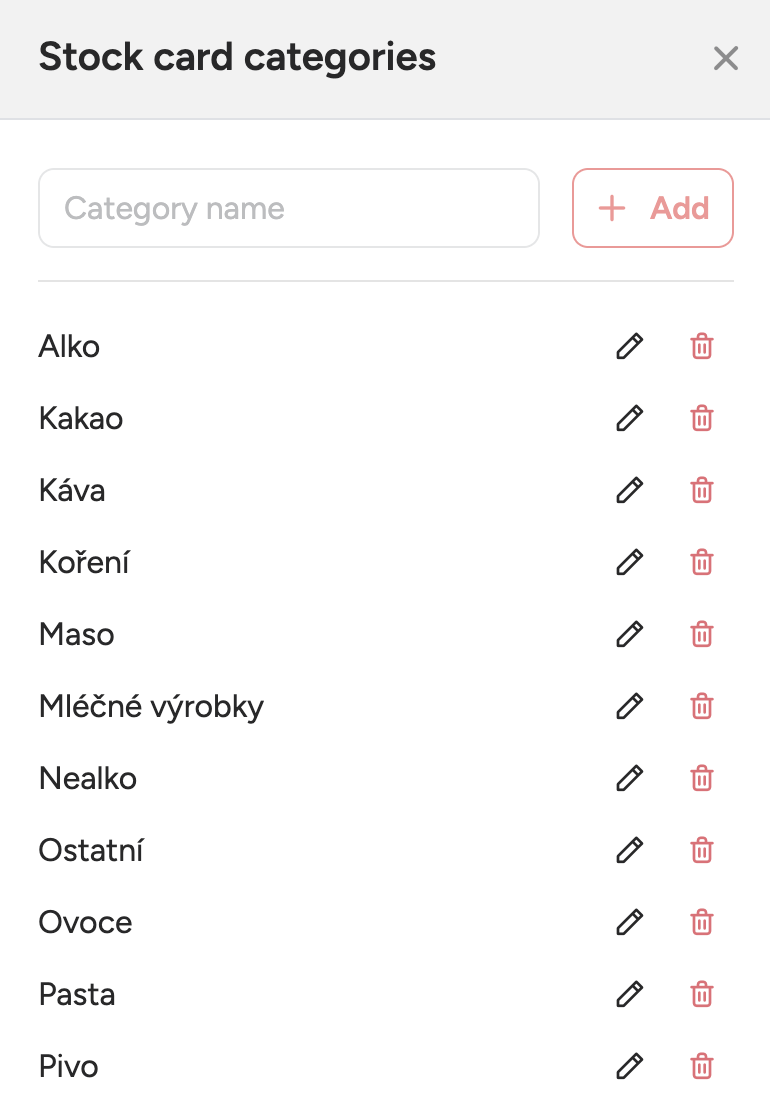Edit the Mléčné výrobky category
This screenshot has width=770, height=1108.
(629, 706)
